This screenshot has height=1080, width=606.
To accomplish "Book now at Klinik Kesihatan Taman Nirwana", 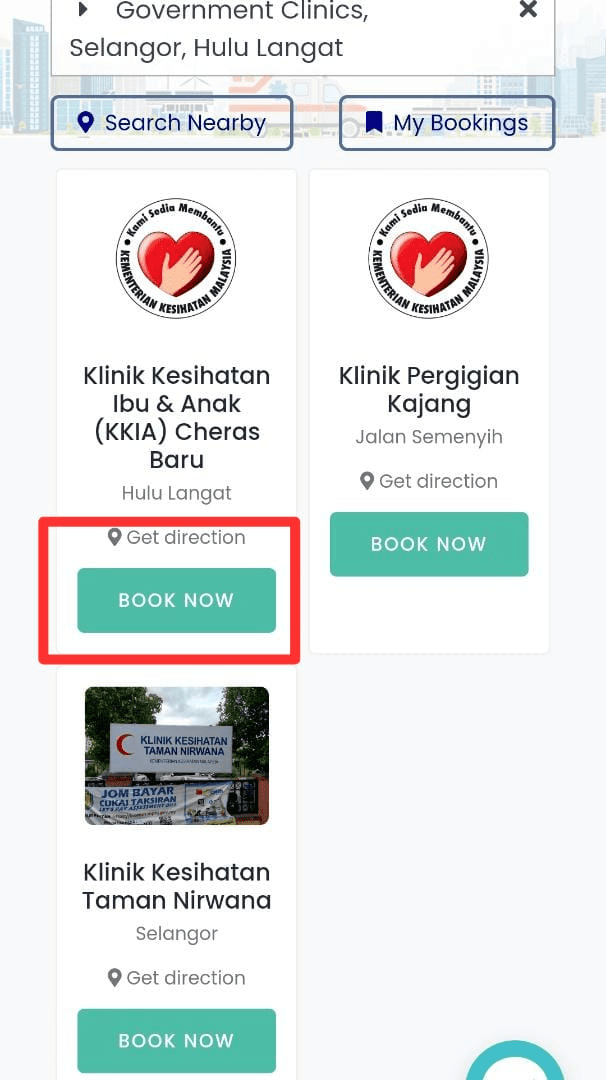I will click(x=176, y=1041).
